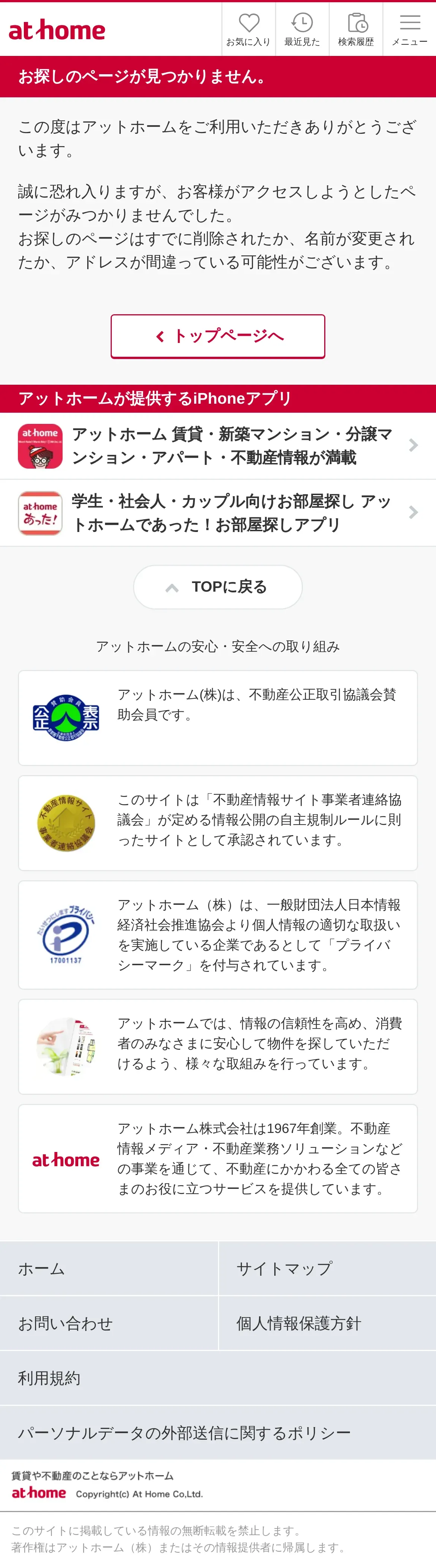The width and height of the screenshot is (436, 1568).
Task: Open 情報の信頼性 取組み card
Action: [x=218, y=1046]
